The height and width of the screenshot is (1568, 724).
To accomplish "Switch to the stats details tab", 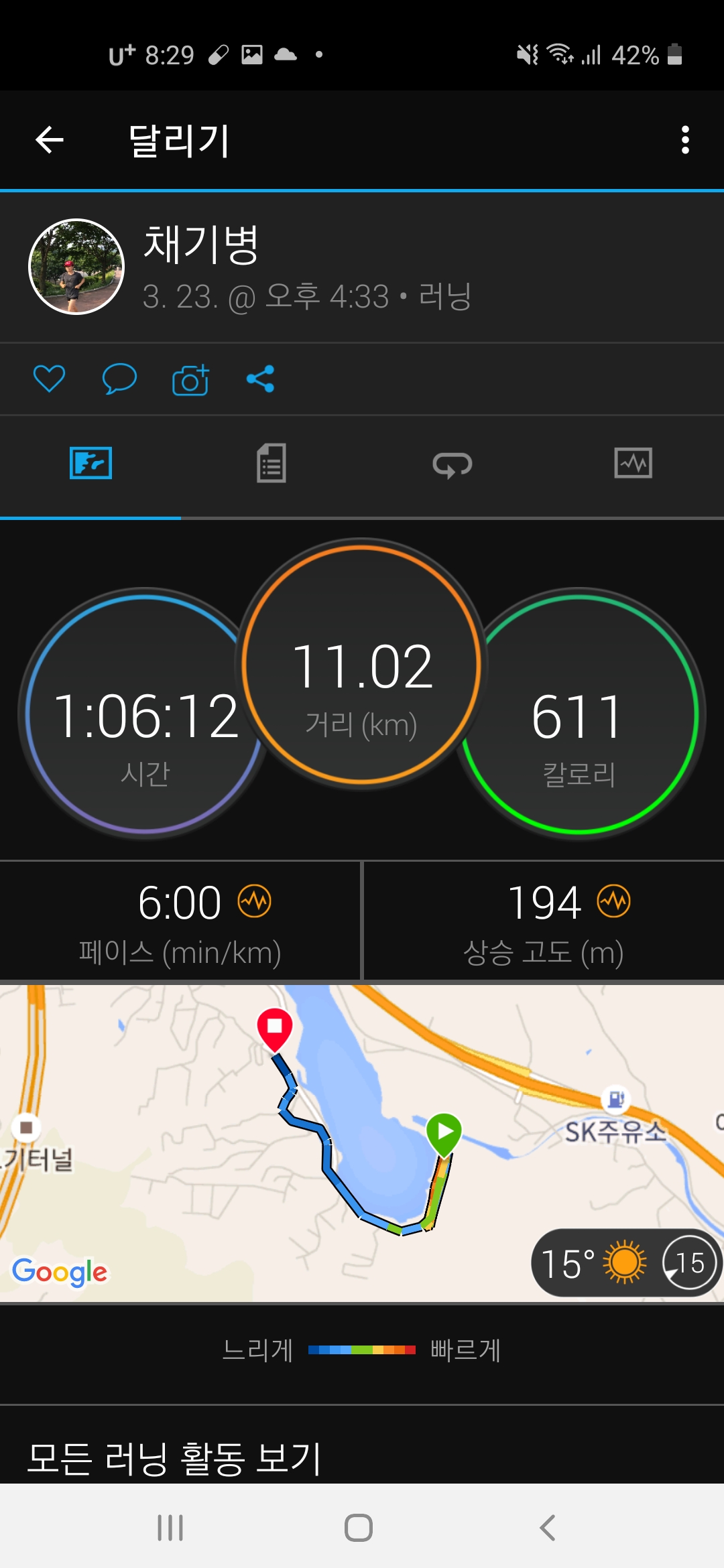I will 271,463.
